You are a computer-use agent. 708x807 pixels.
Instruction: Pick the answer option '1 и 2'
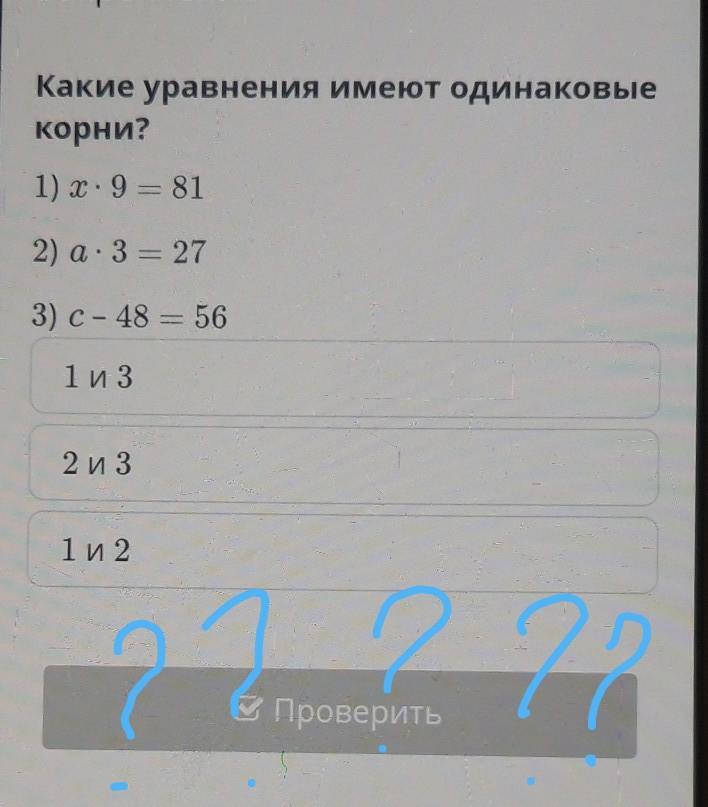(x=344, y=550)
